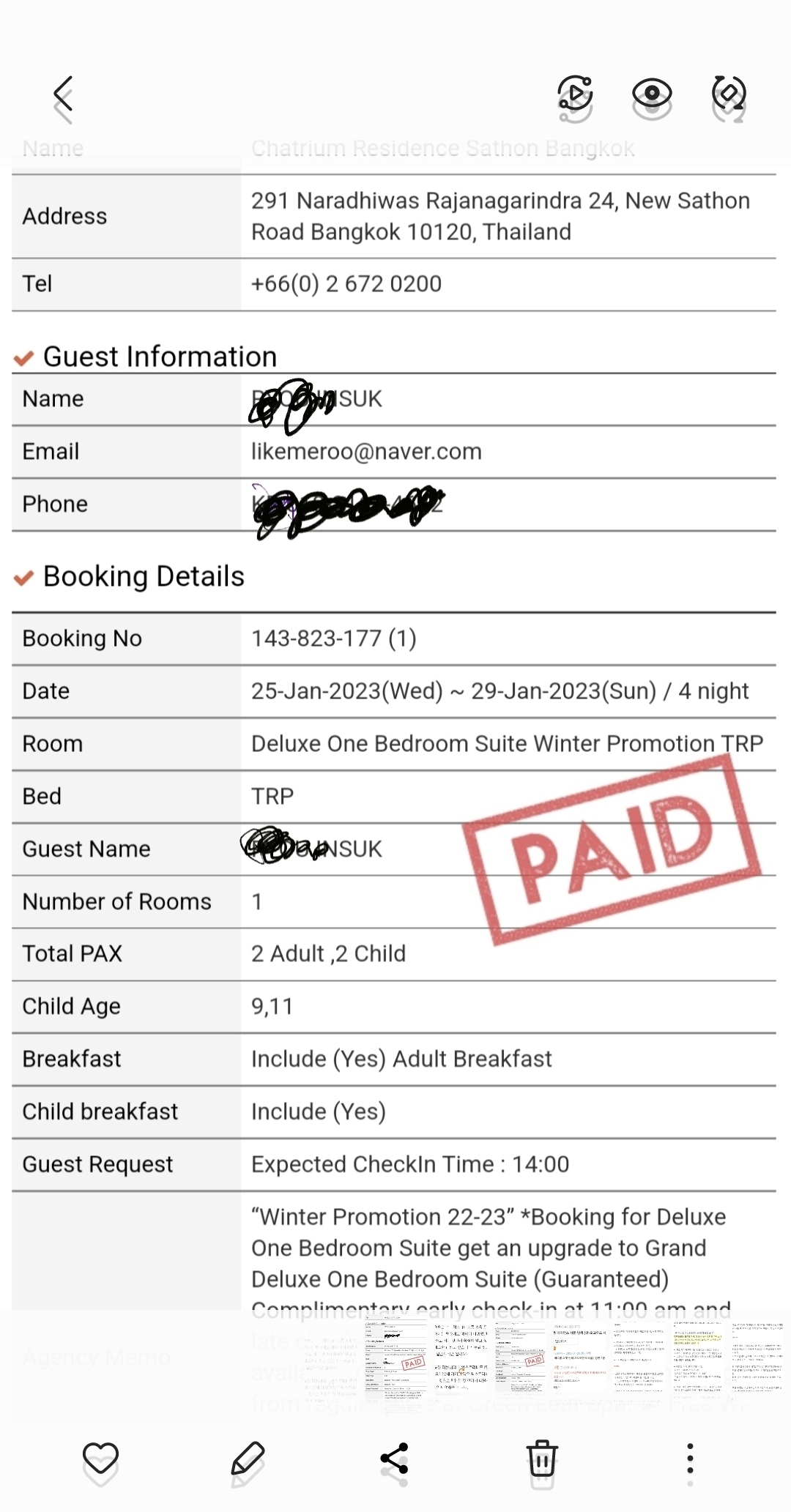Go back from the image viewer
The height and width of the screenshot is (1512, 791).
tap(64, 94)
